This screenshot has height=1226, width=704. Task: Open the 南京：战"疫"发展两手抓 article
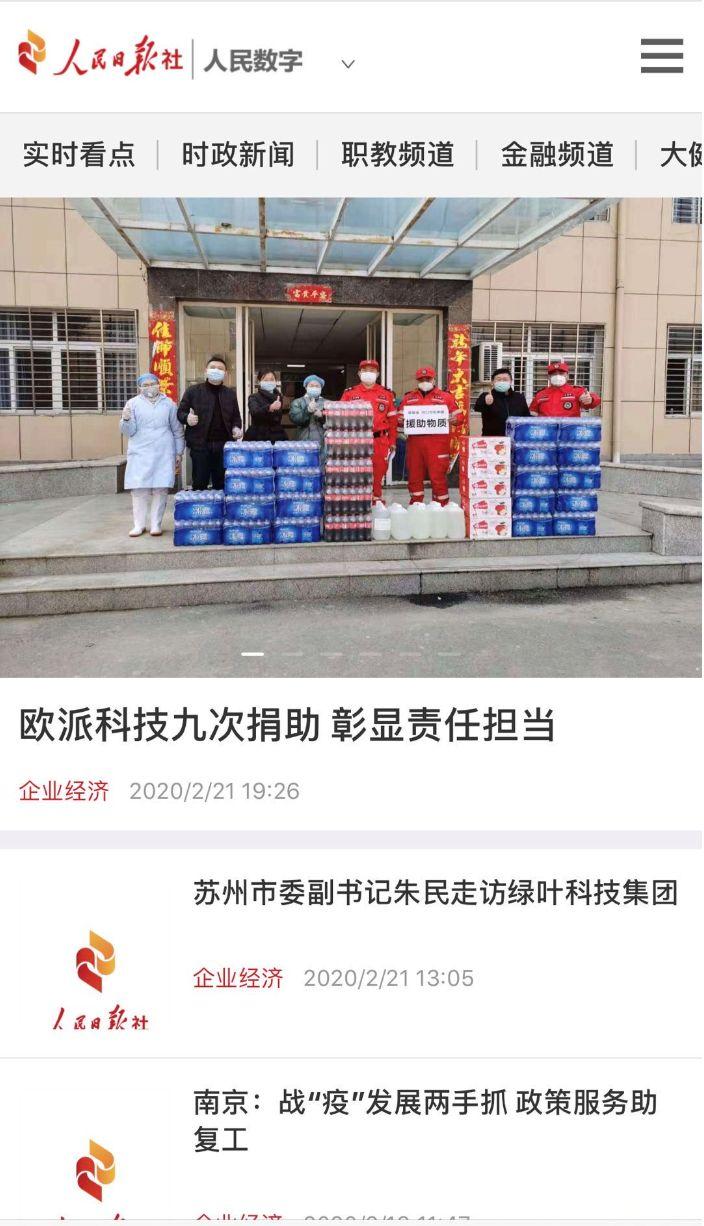pyautogui.click(x=425, y=1120)
